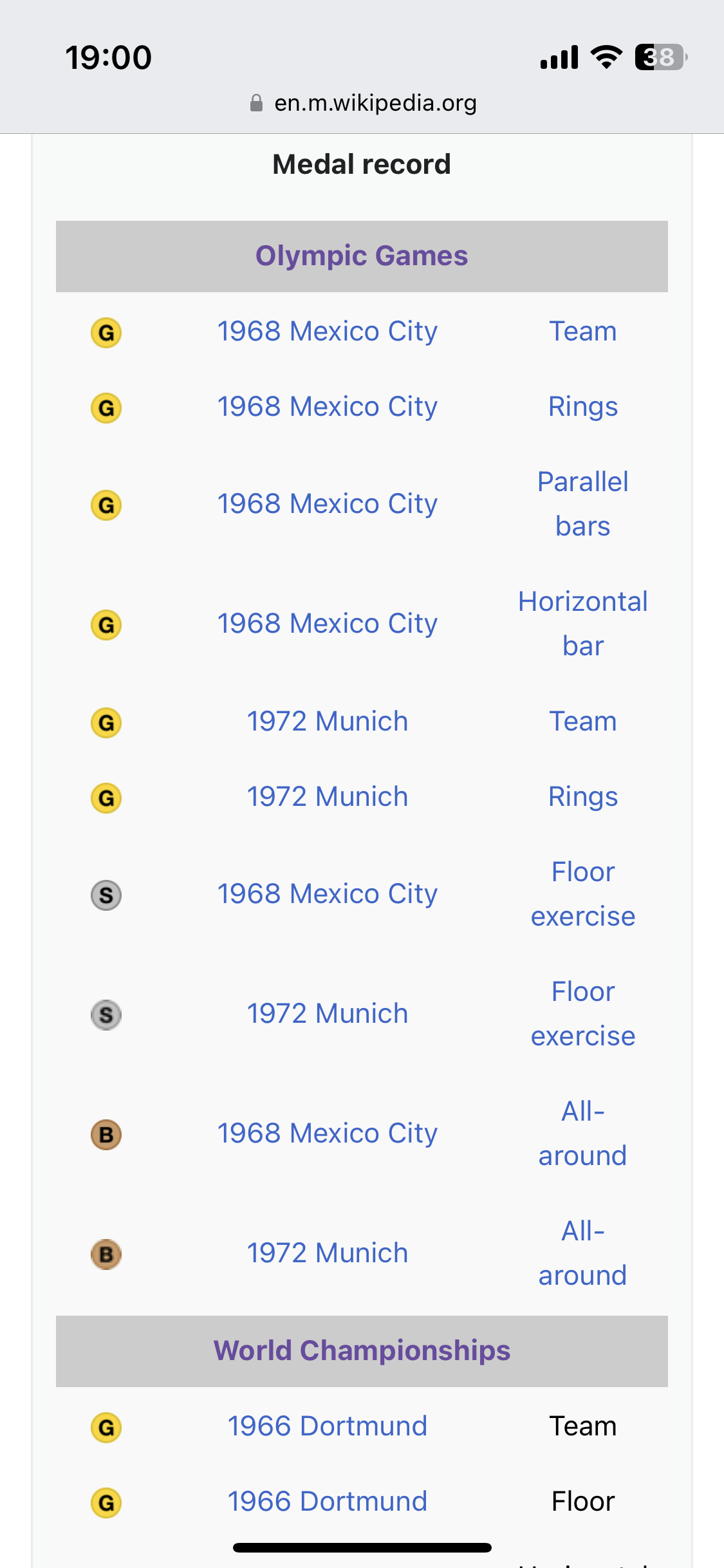Tap the en.m.wikipedia.org address bar
Image resolution: width=724 pixels, height=1568 pixels.
click(x=364, y=103)
